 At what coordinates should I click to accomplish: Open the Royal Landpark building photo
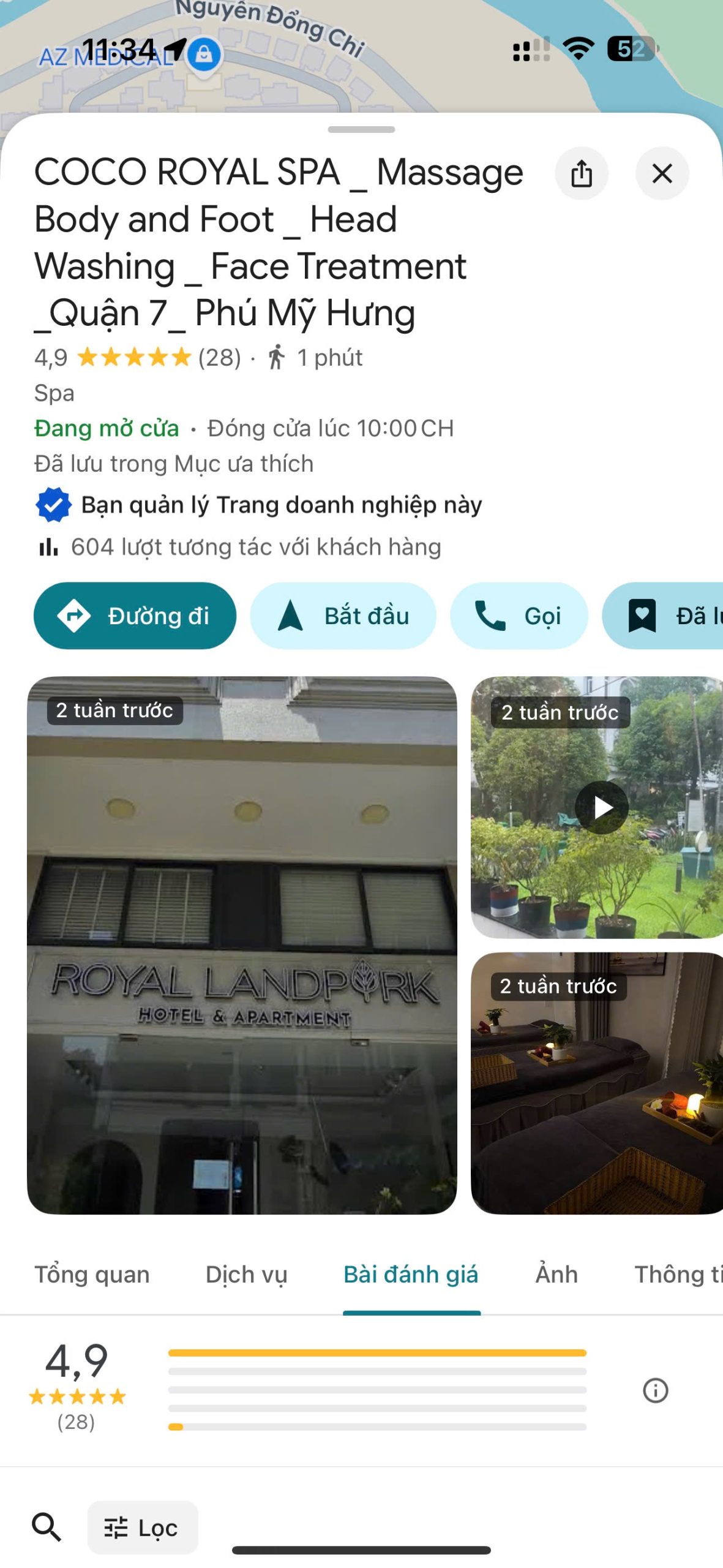click(242, 945)
